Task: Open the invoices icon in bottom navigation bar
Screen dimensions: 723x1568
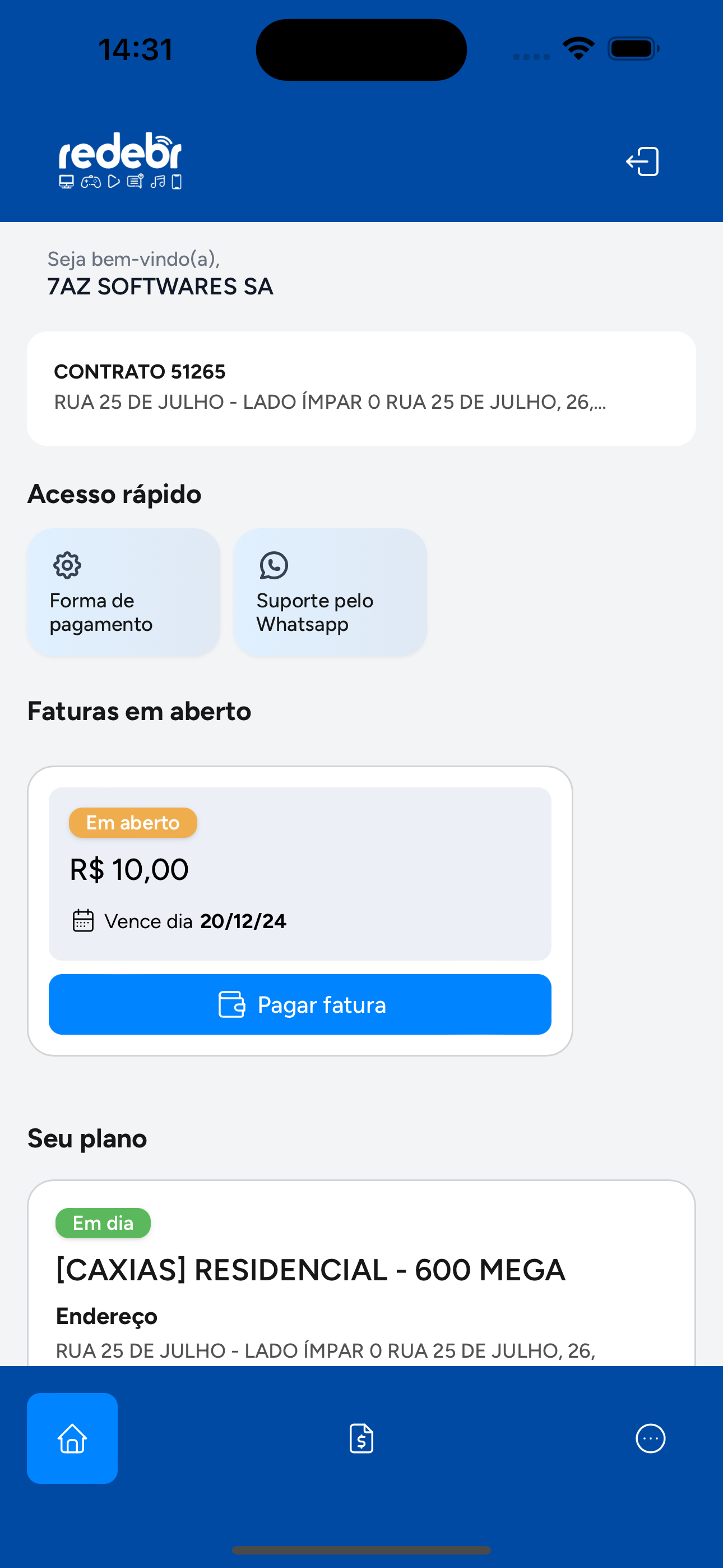Action: 361,1438
